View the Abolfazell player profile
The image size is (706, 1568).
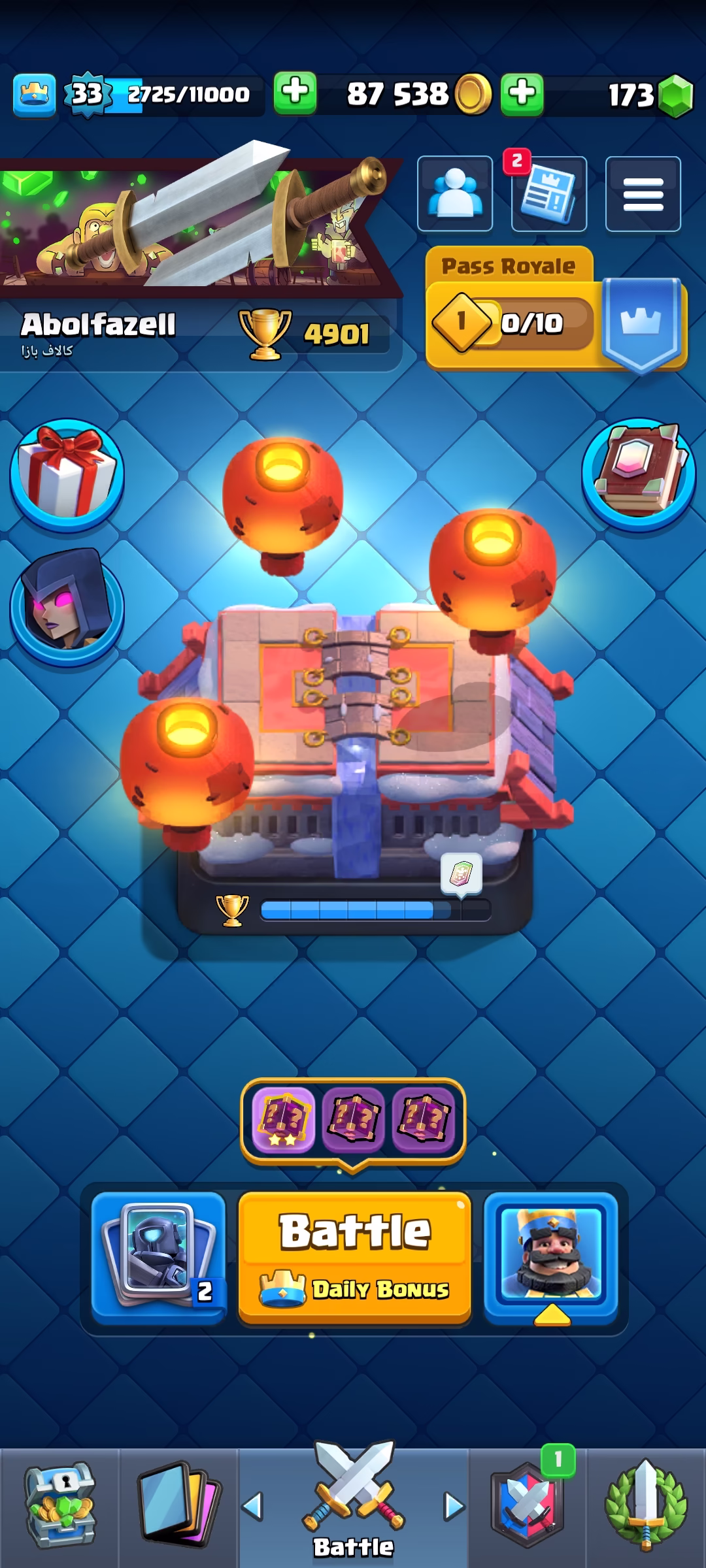click(x=98, y=325)
